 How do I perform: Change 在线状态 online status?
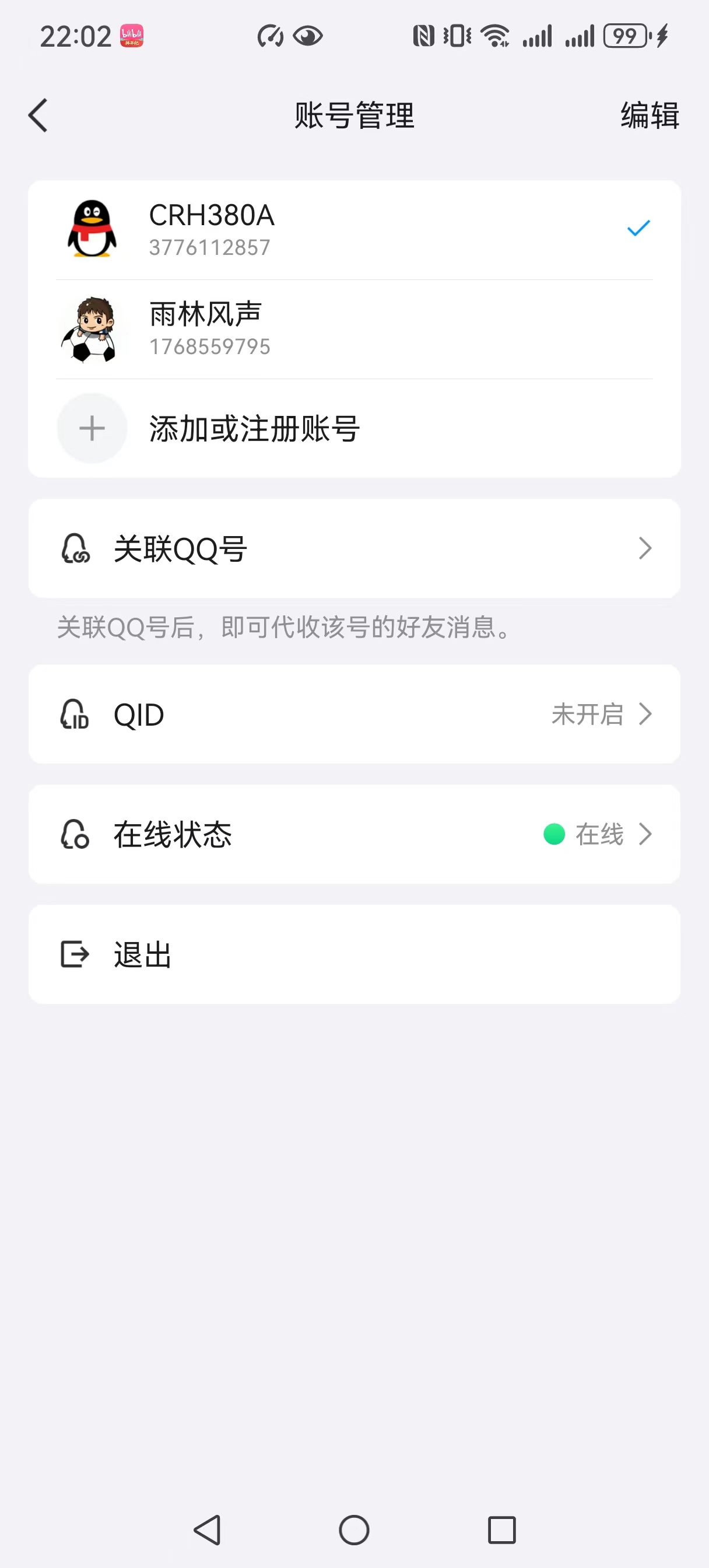pos(354,834)
